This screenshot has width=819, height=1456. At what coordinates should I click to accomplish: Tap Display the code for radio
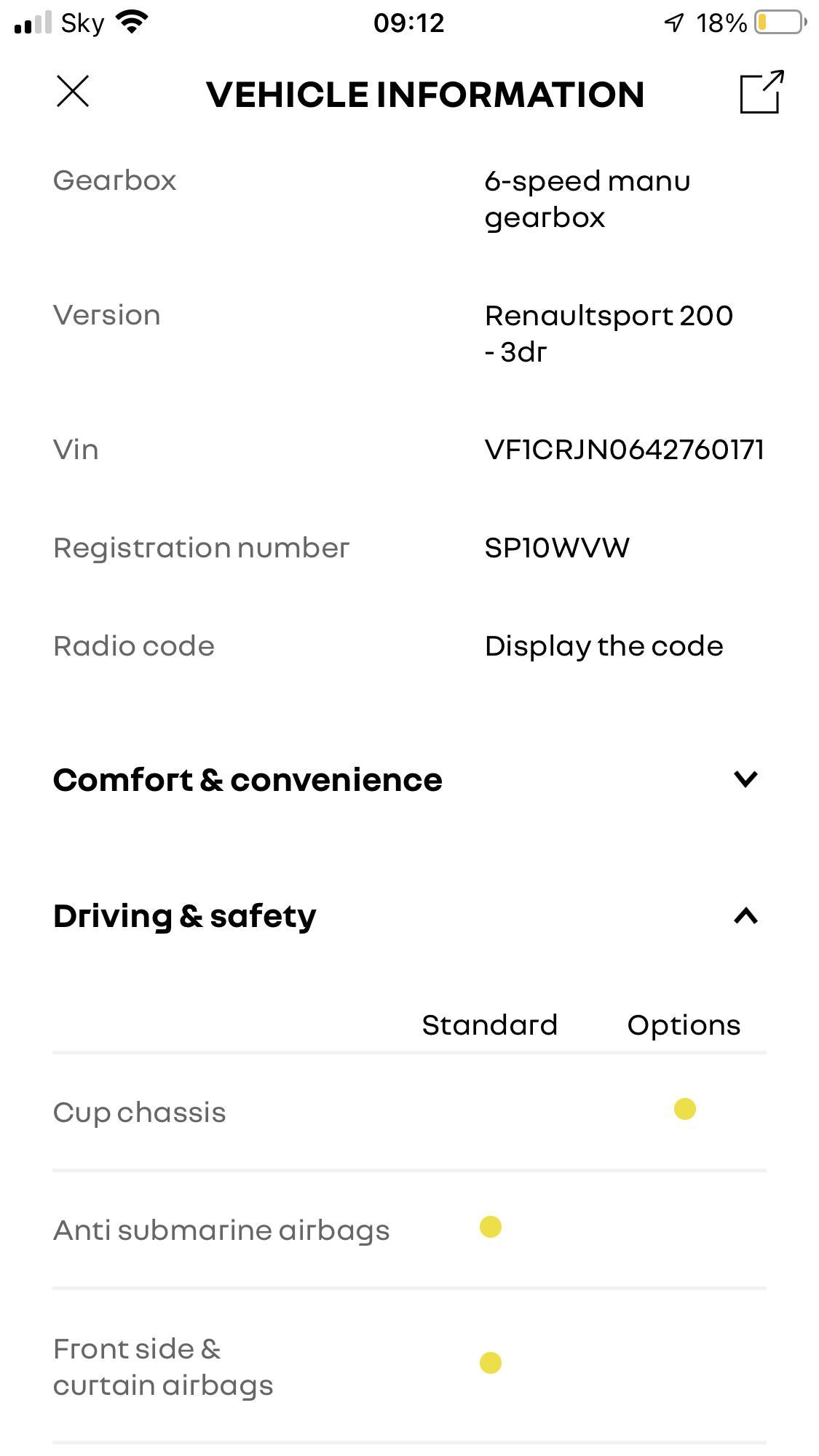click(x=604, y=646)
